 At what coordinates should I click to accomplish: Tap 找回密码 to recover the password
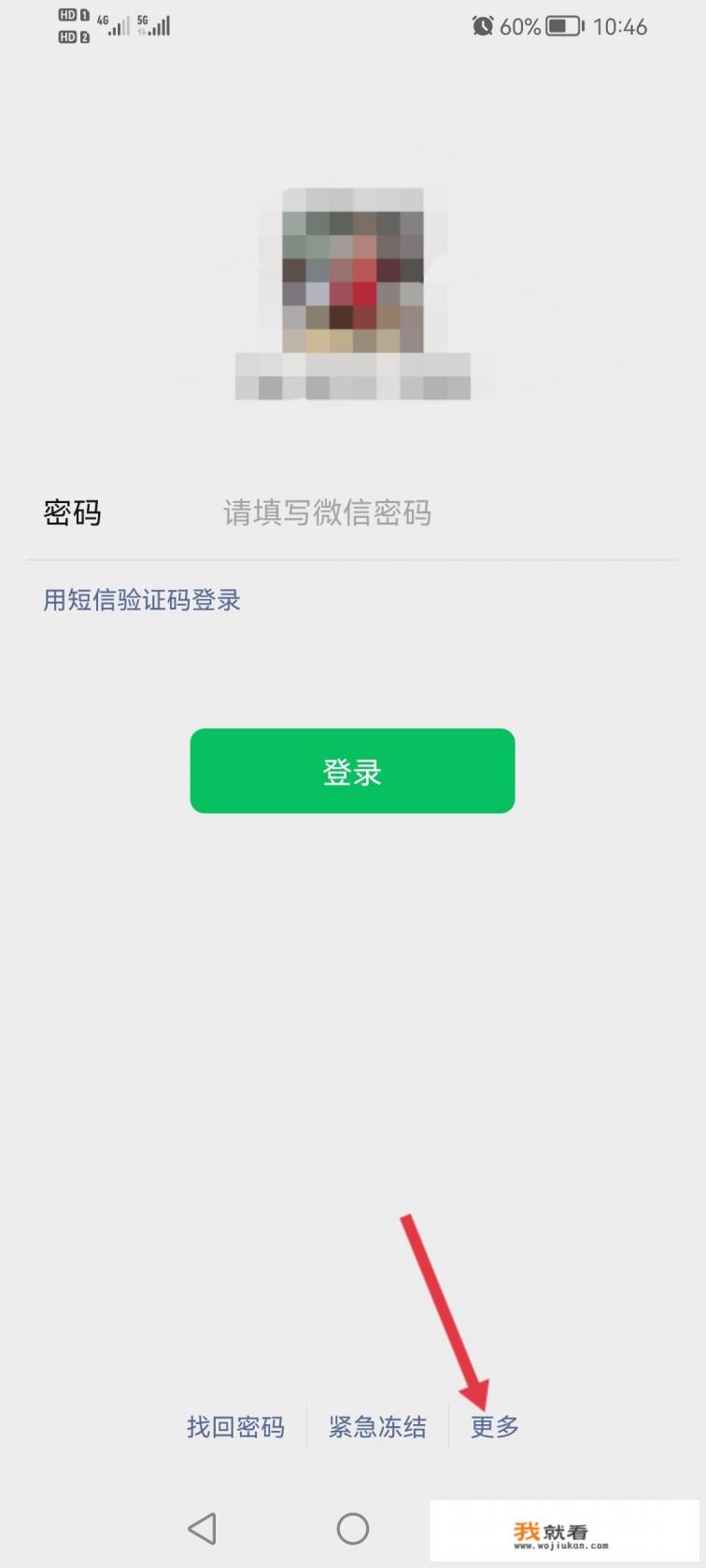click(234, 1426)
